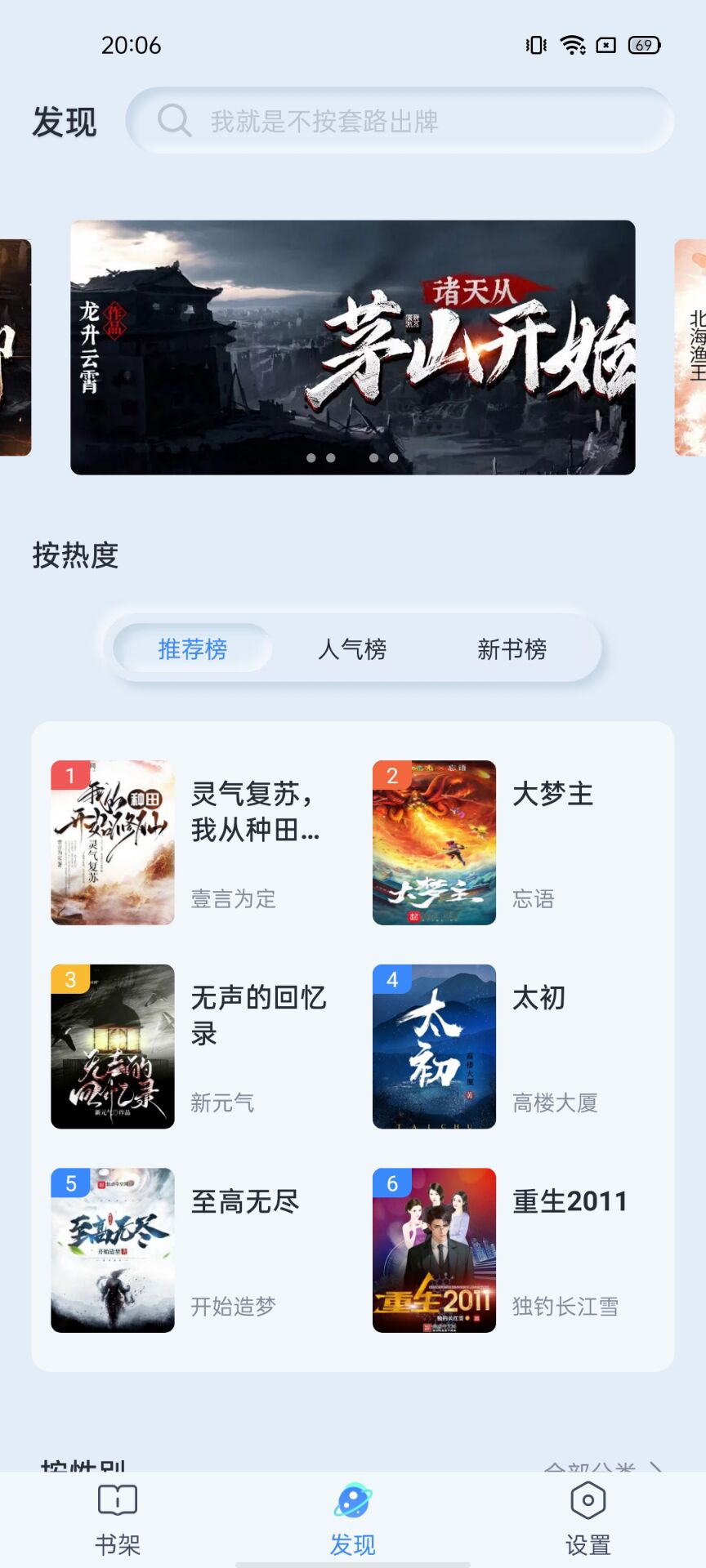The image size is (706, 1568).
Task: Tap the 发现 tab in bottom navigation
Action: click(x=353, y=1519)
